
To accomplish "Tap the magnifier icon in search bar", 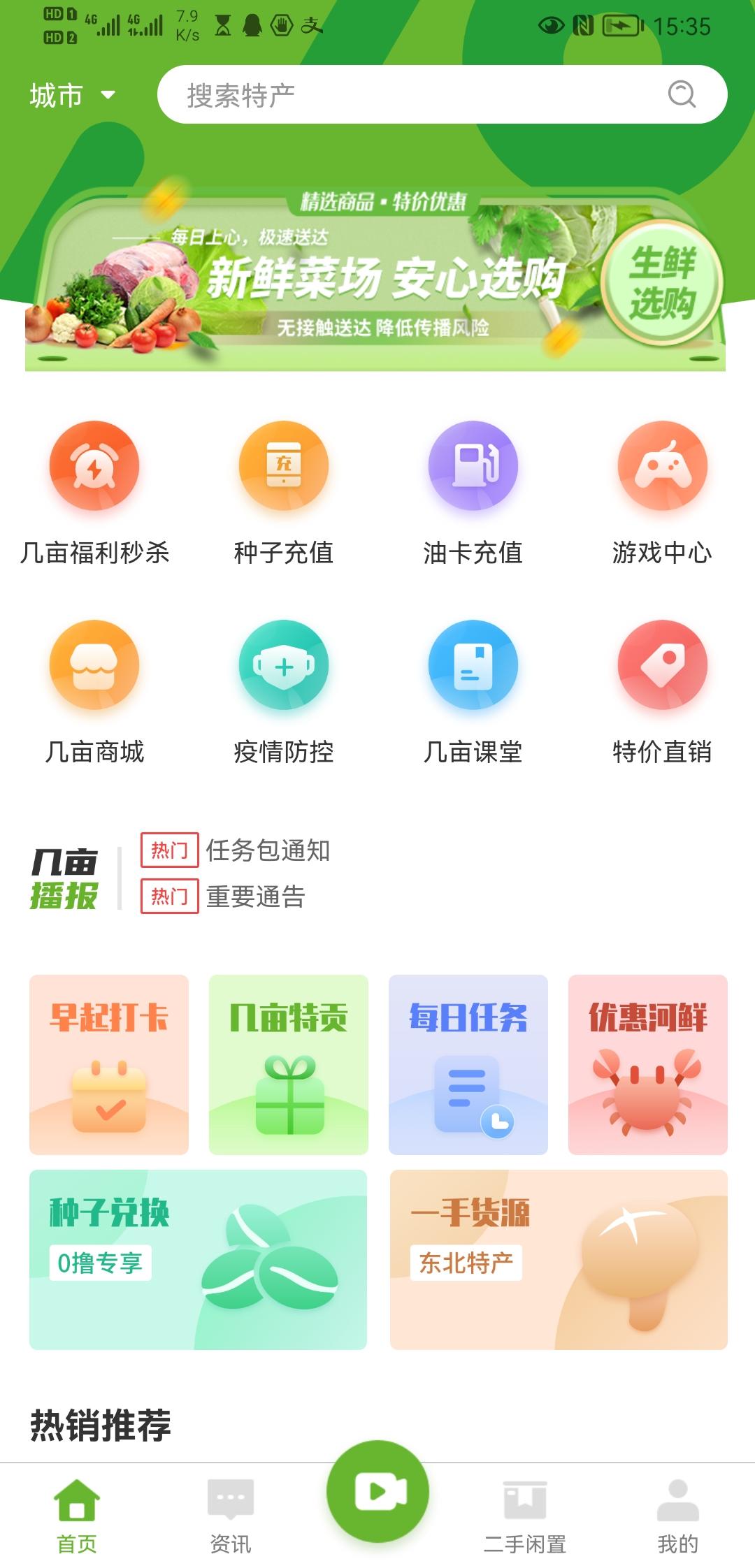I will coord(682,94).
